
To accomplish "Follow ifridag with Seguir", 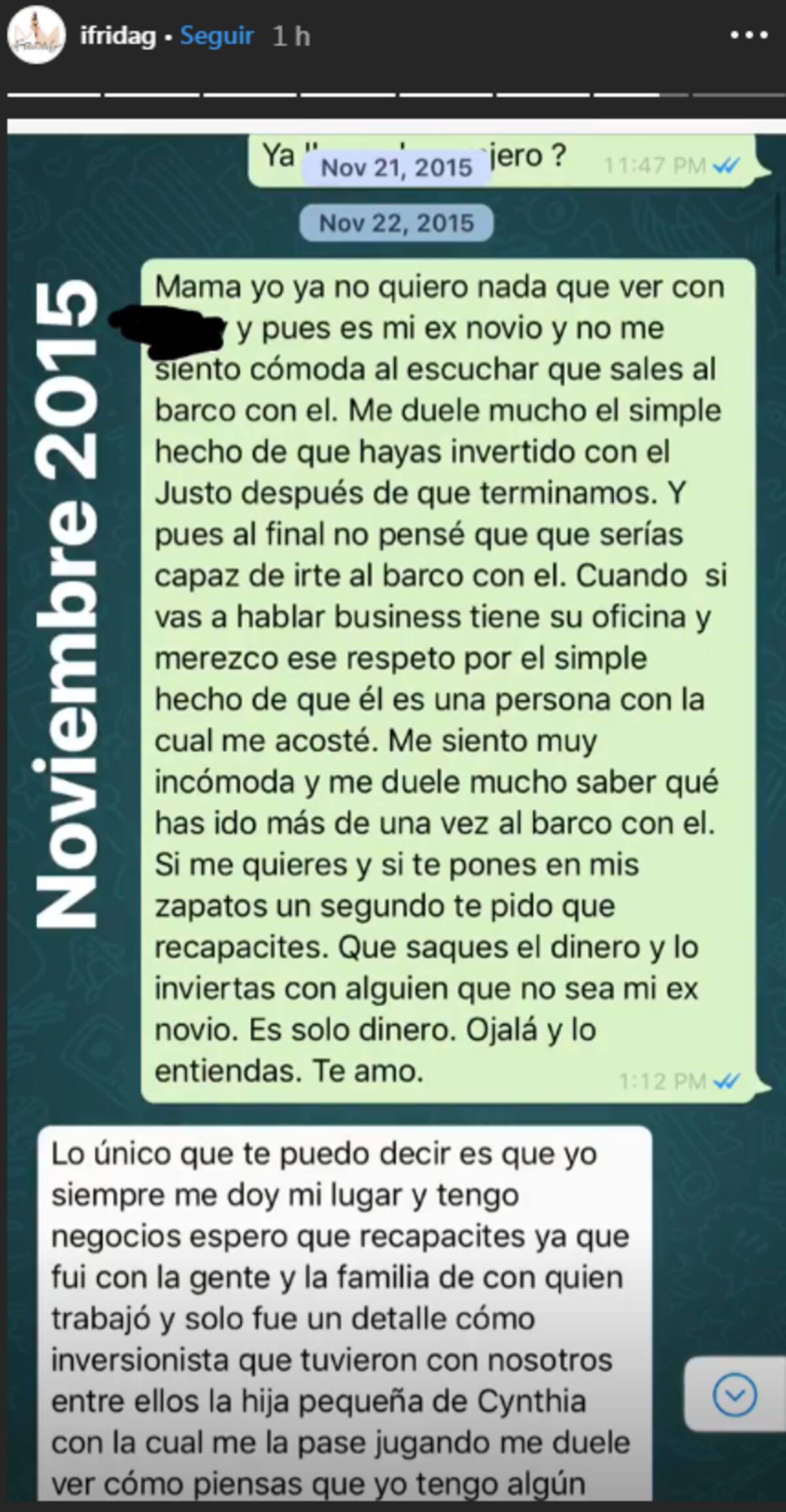I will [217, 37].
